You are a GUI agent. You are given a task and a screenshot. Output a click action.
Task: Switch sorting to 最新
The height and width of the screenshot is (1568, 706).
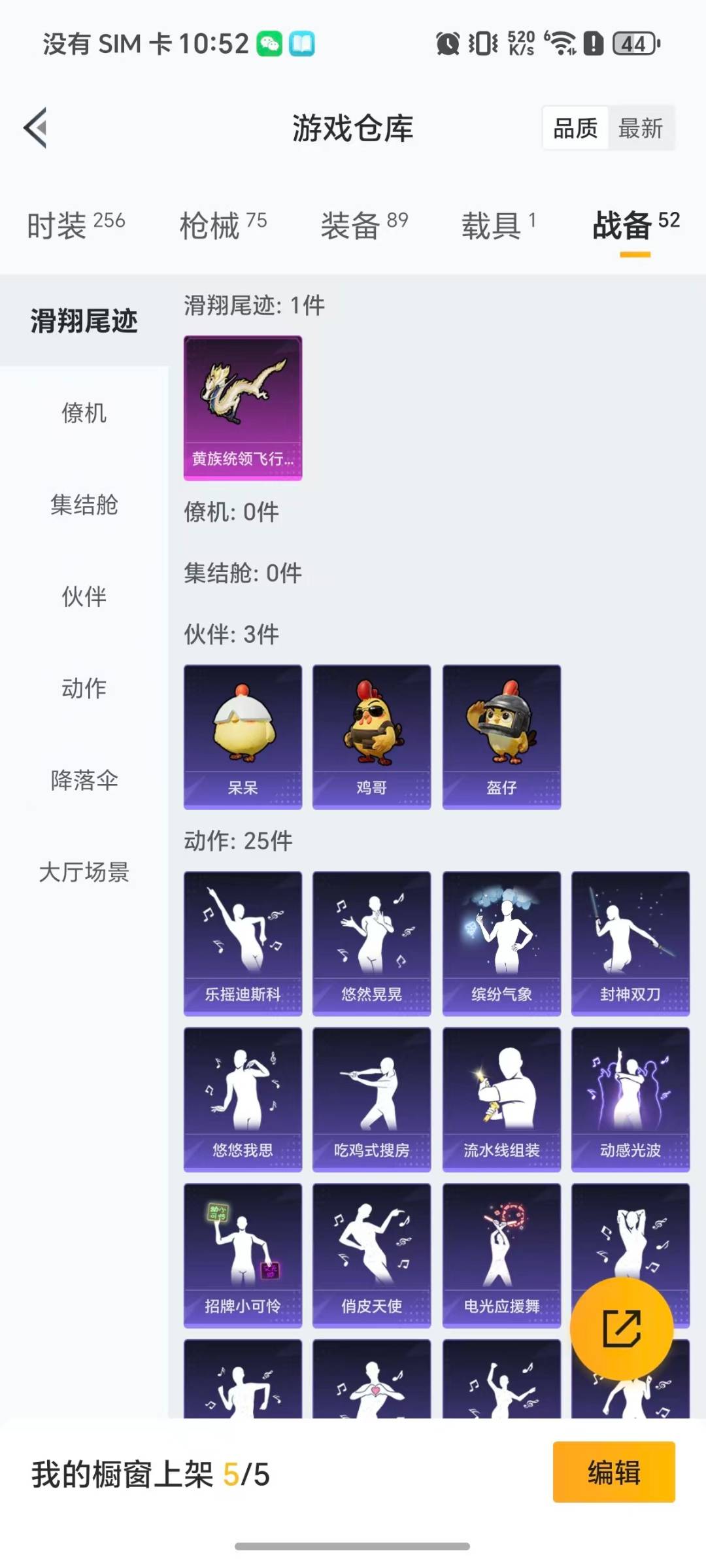639,128
